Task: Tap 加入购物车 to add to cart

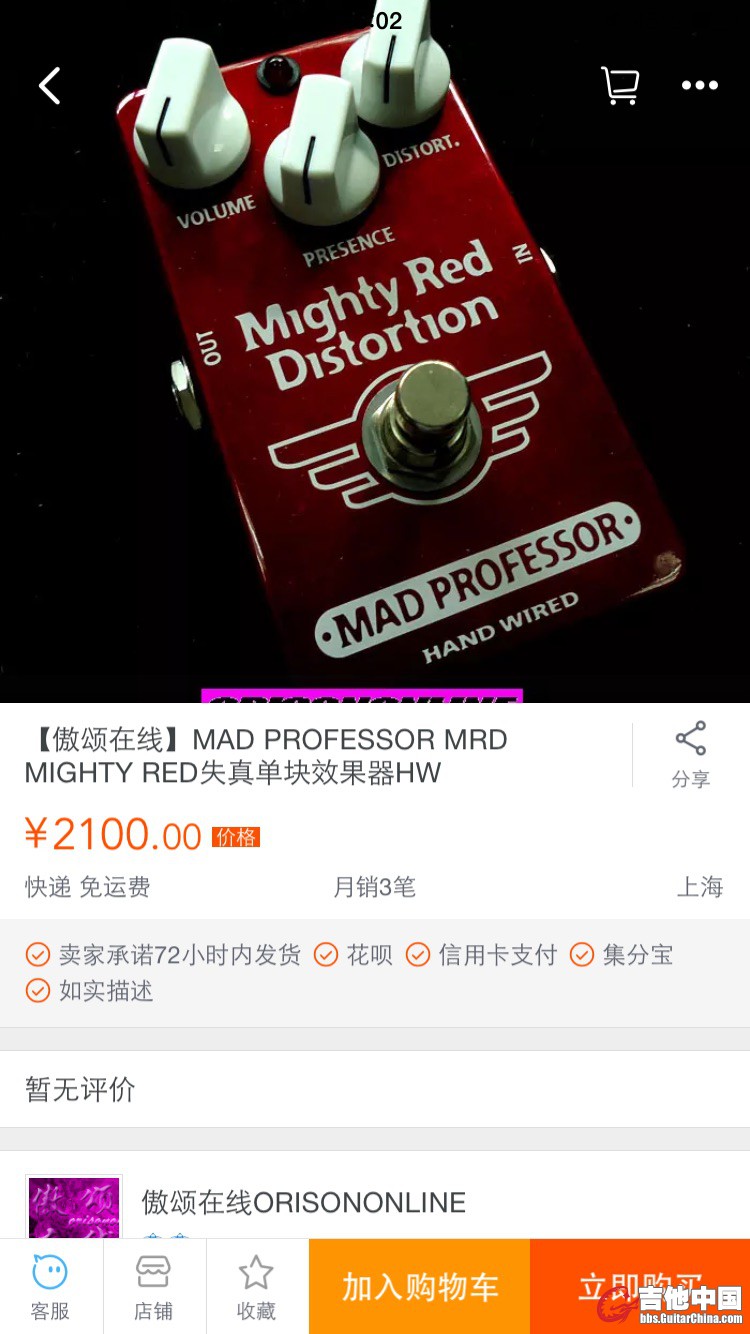Action: [420, 1286]
